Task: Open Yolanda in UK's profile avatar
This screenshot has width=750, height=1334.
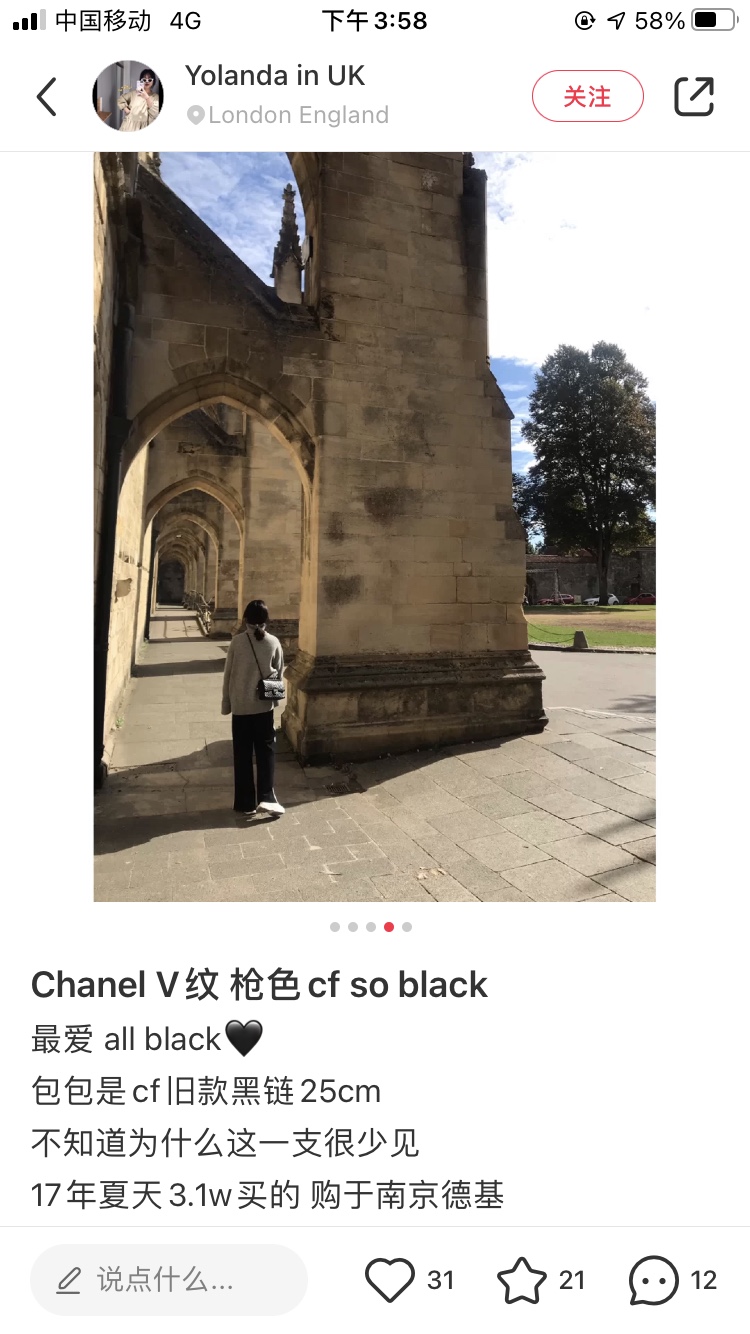Action: (128, 97)
